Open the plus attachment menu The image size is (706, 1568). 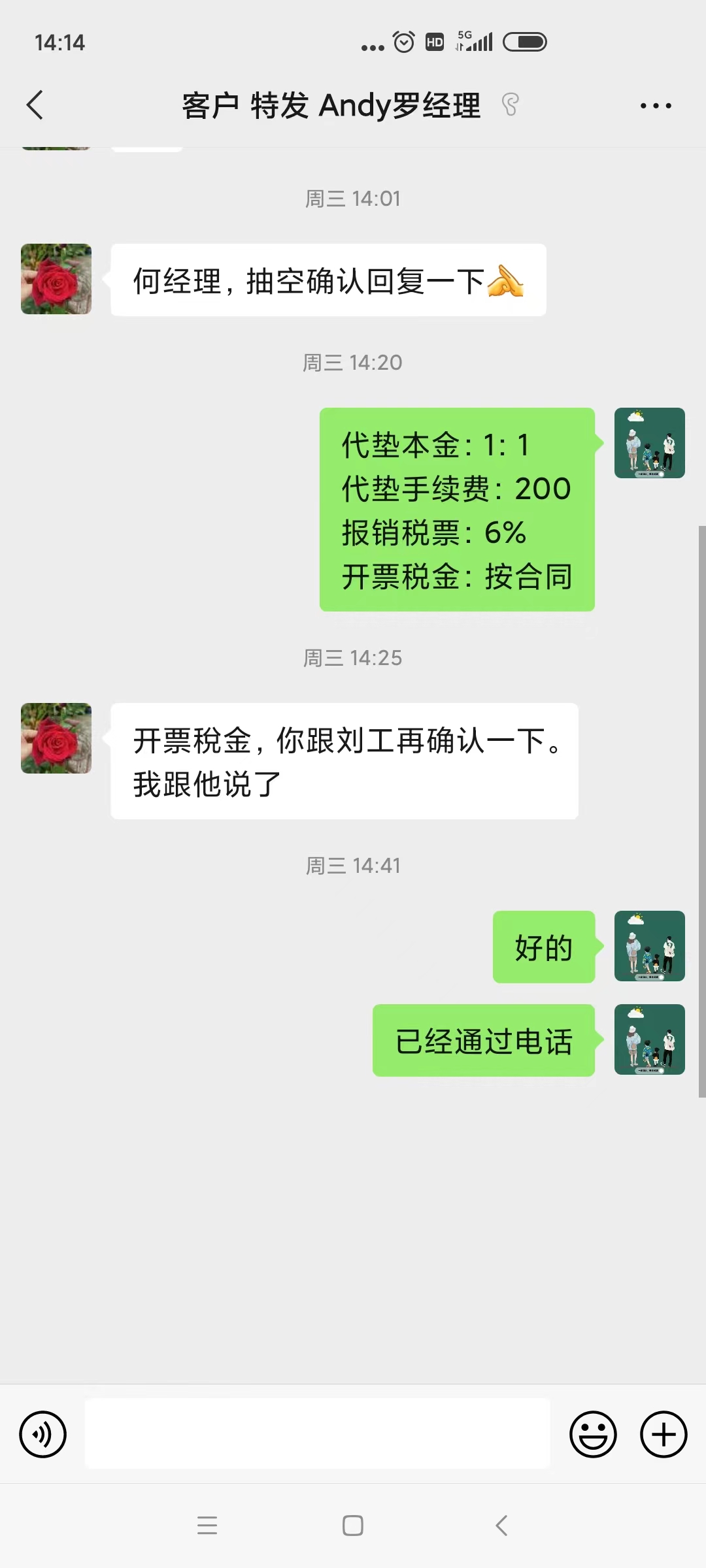click(664, 1435)
